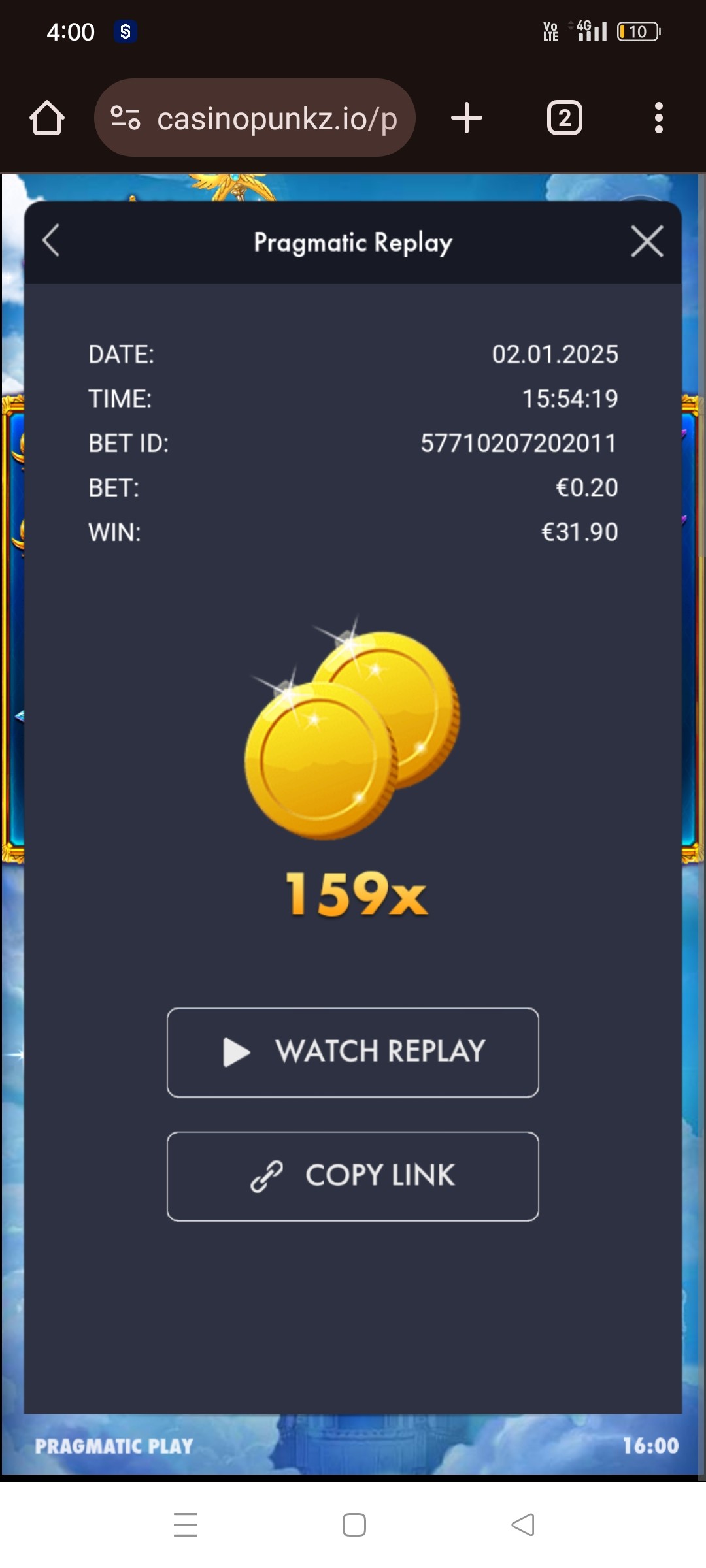Open the browser home page

coord(47,118)
